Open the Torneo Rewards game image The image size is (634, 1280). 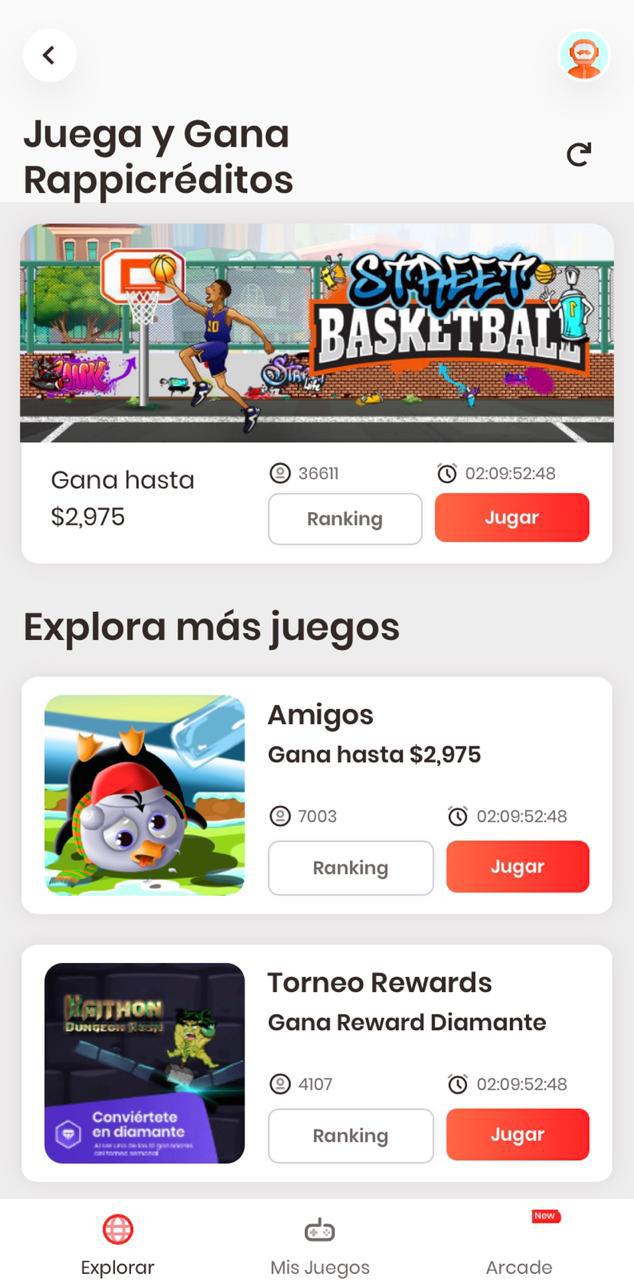[145, 1063]
